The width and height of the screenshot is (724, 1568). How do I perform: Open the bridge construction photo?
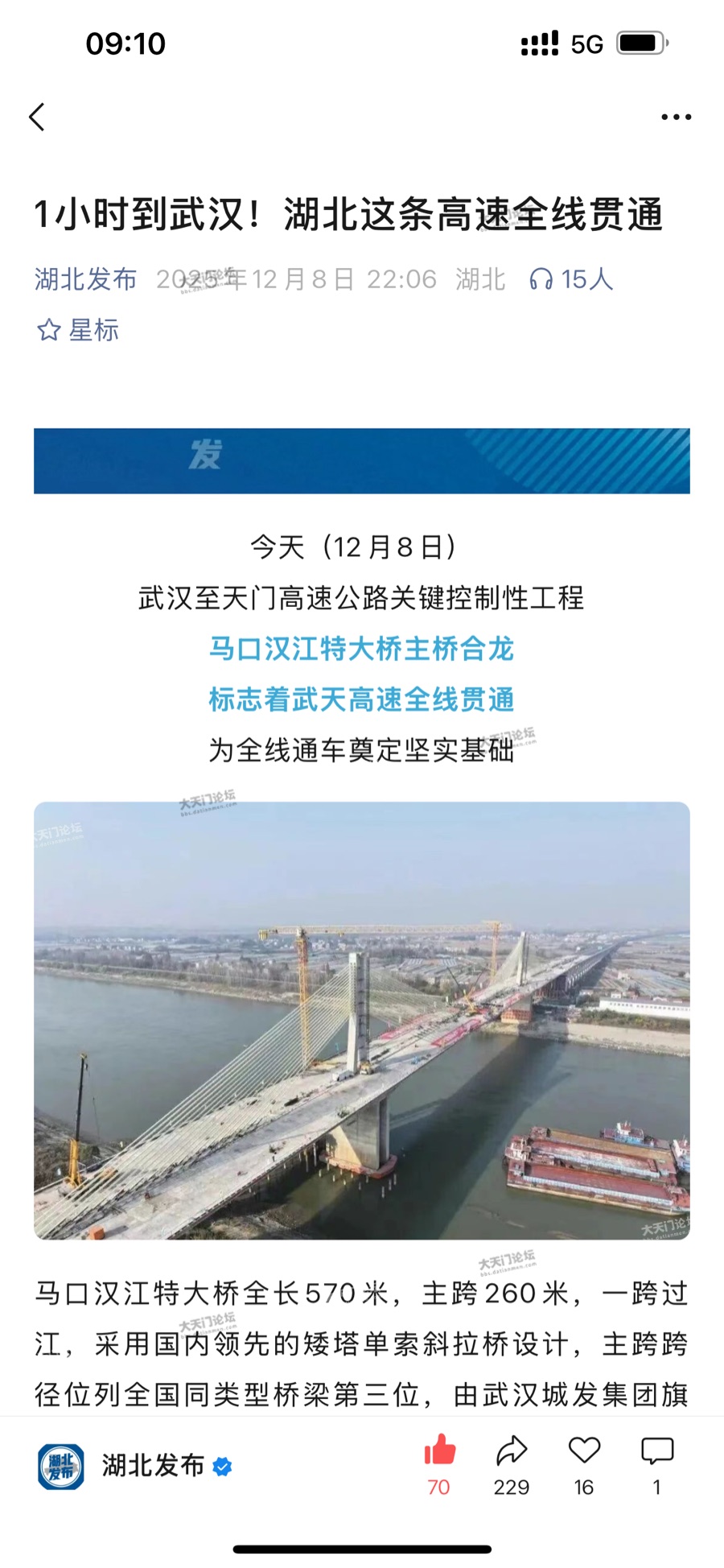[x=362, y=1020]
